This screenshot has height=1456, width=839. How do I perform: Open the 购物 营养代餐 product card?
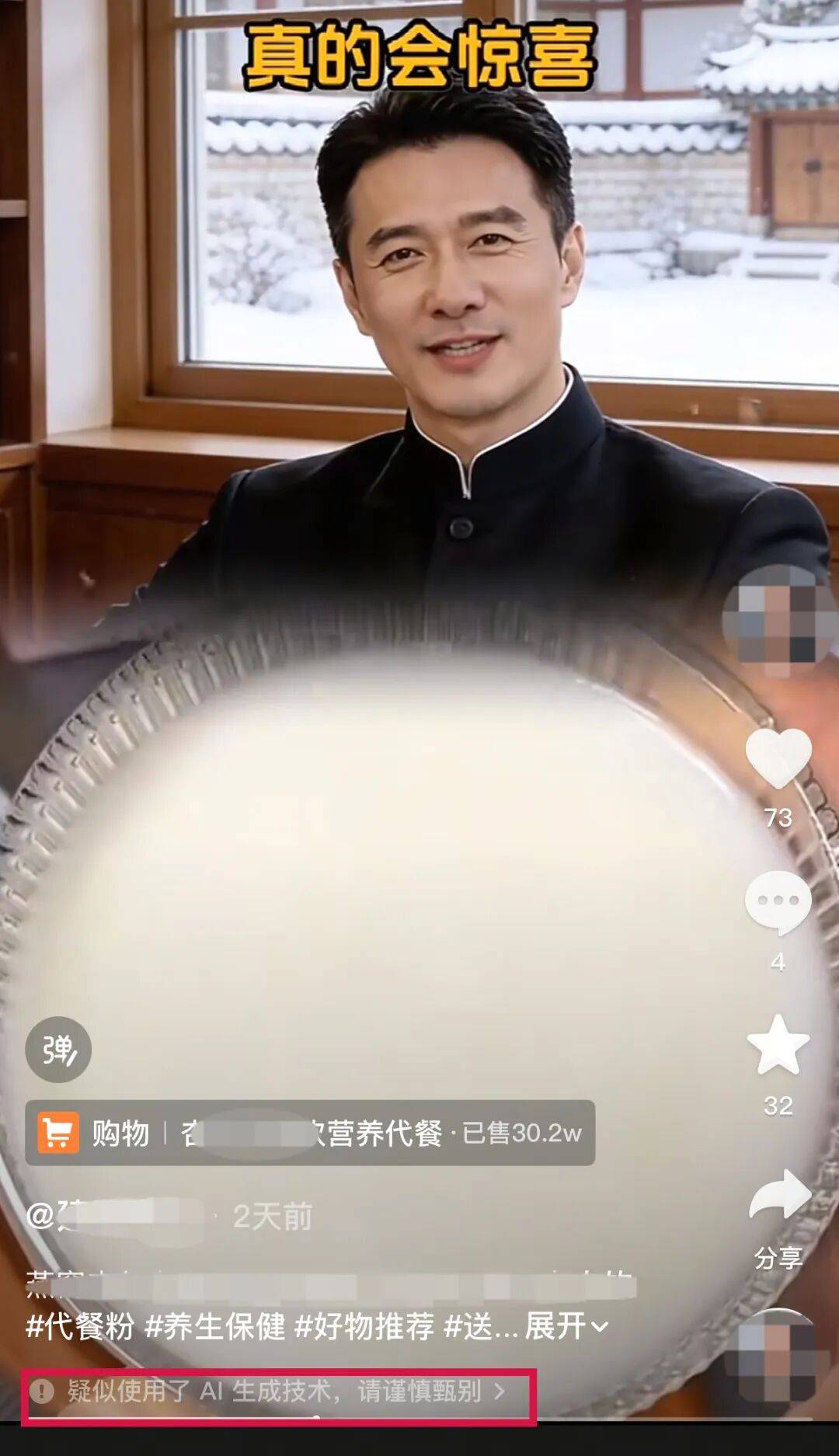pyautogui.click(x=310, y=1133)
